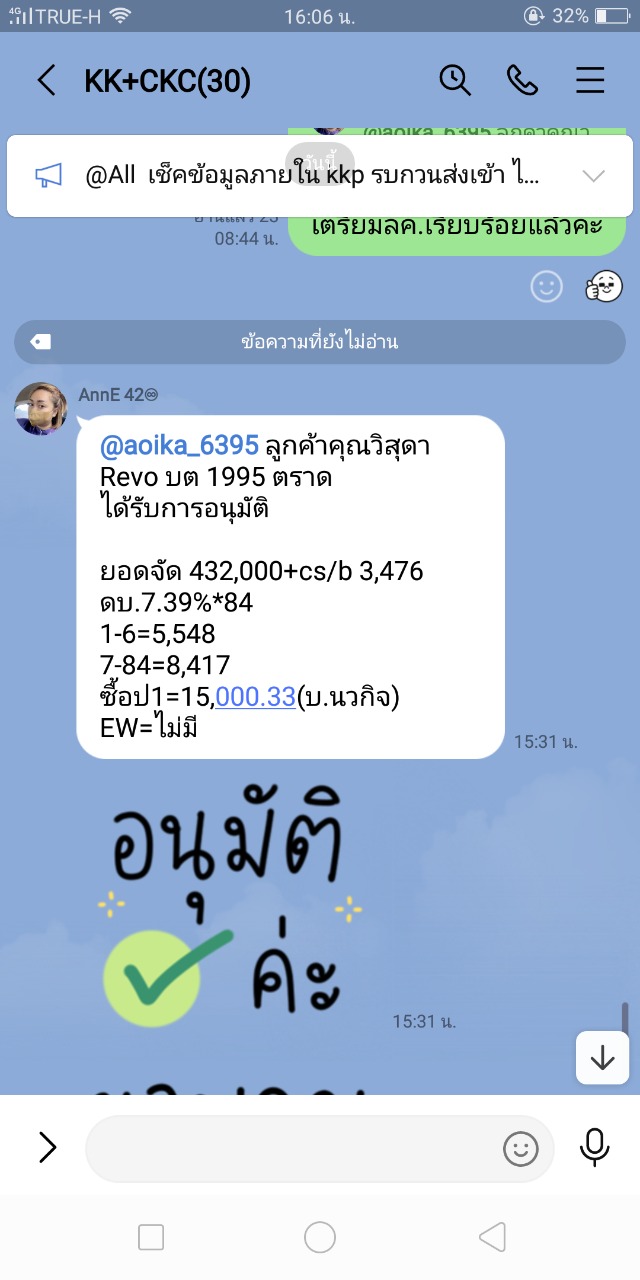Tap the thumbs-up emoji reaction
Image resolution: width=640 pixels, height=1280 pixels.
604,287
